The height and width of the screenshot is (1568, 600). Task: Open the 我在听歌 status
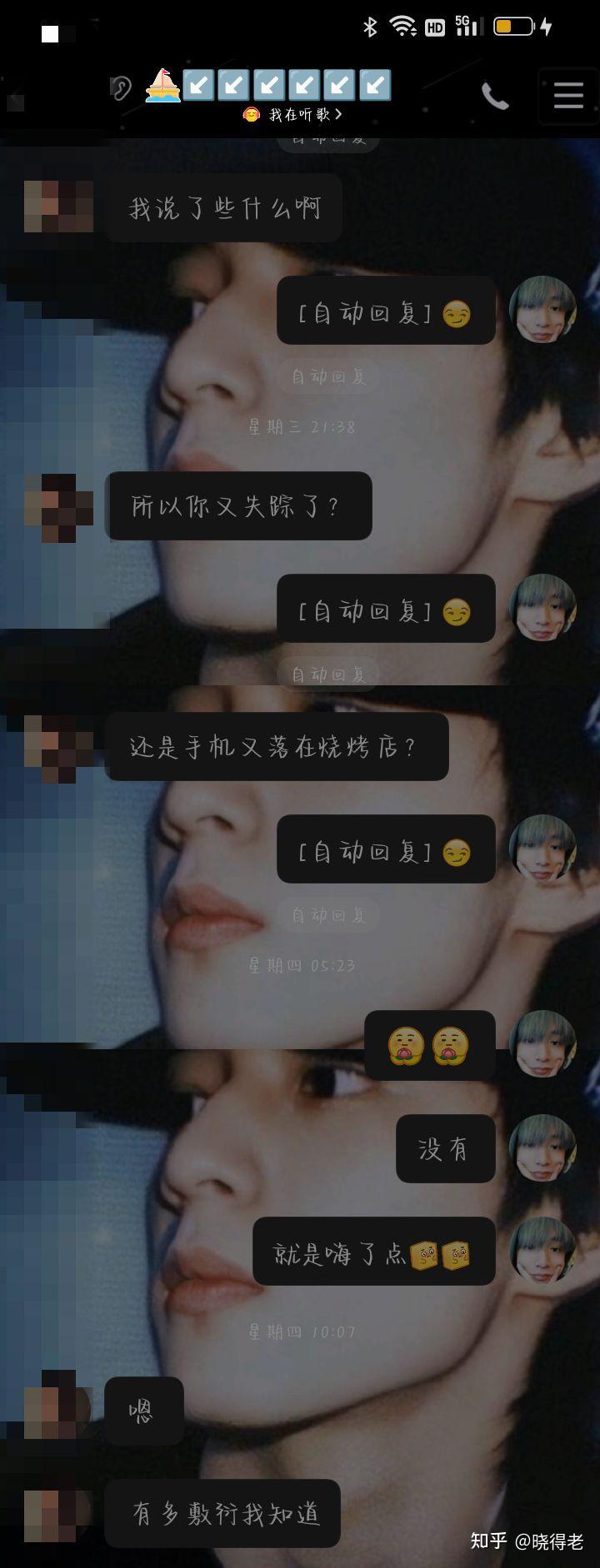tap(293, 115)
